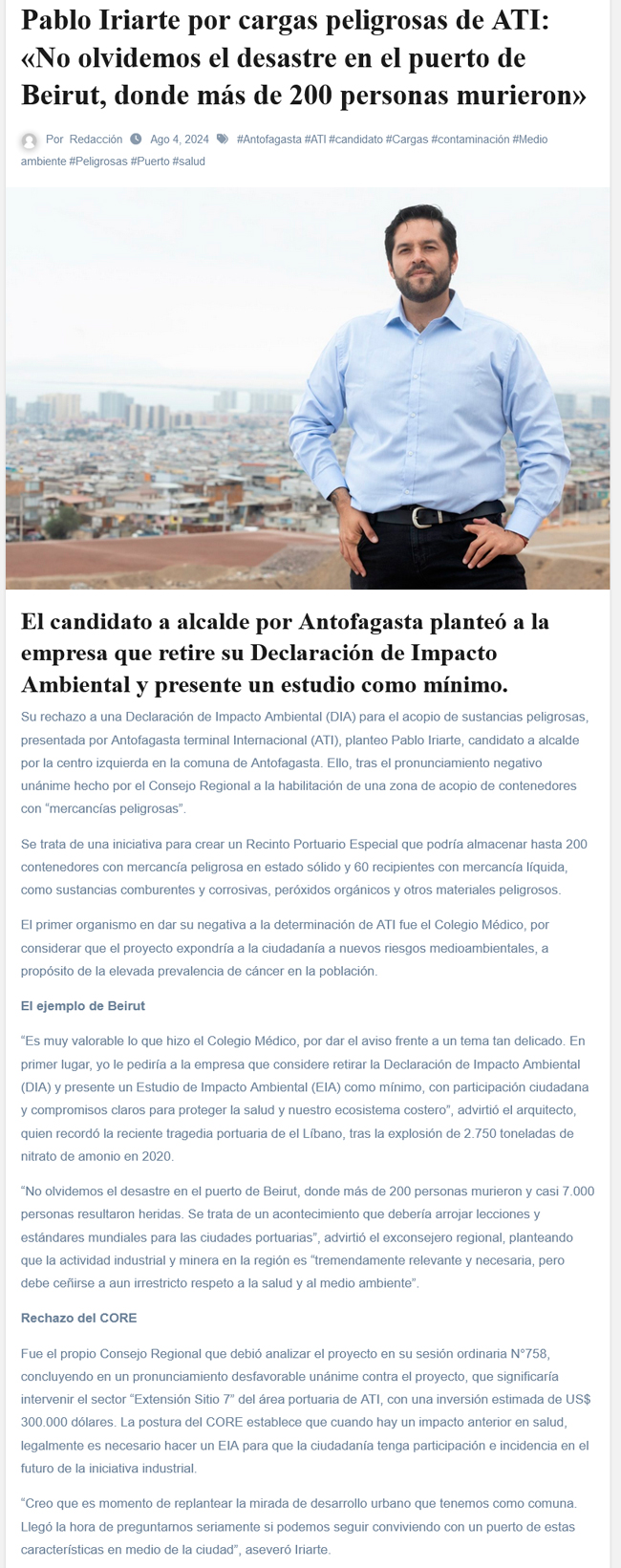
Task: Browse posts tagged #Cargas
Action: point(407,140)
